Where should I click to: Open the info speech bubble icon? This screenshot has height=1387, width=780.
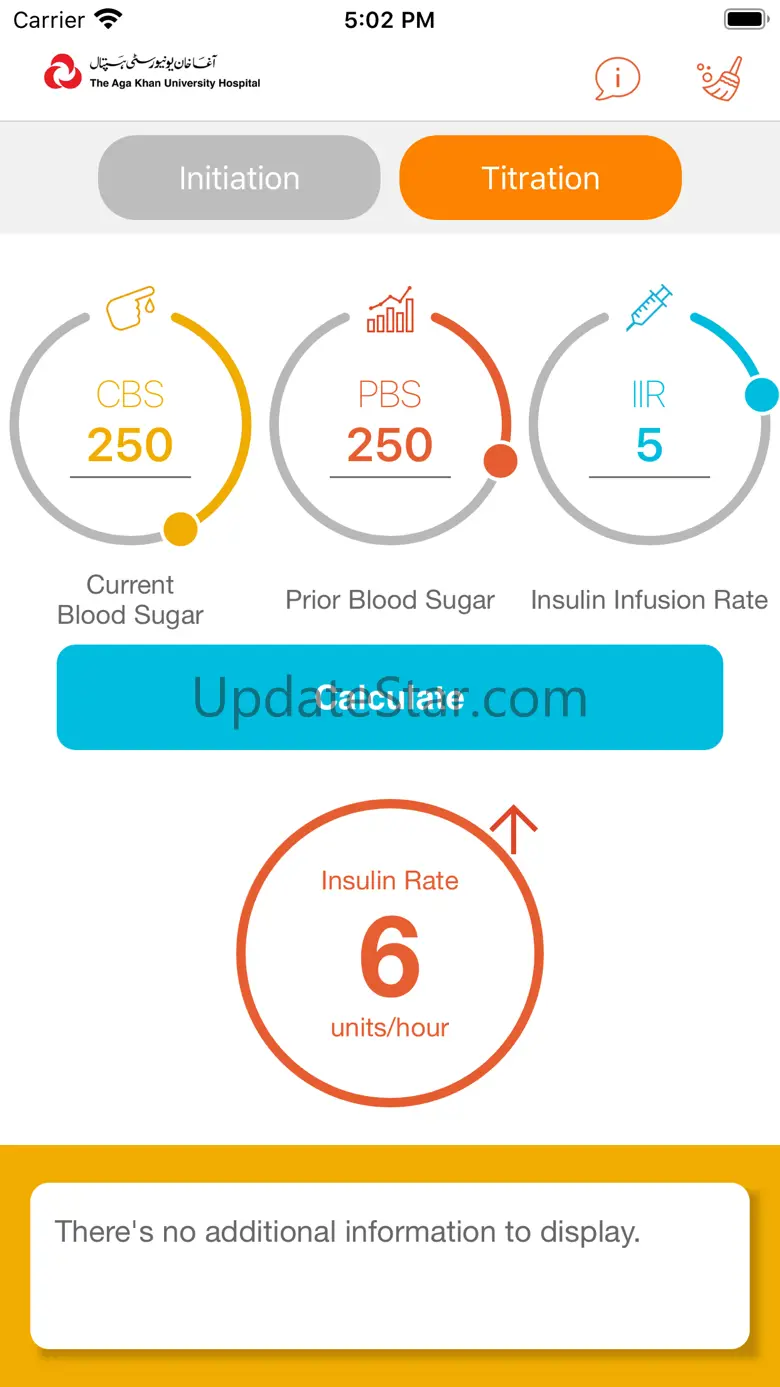pos(617,78)
